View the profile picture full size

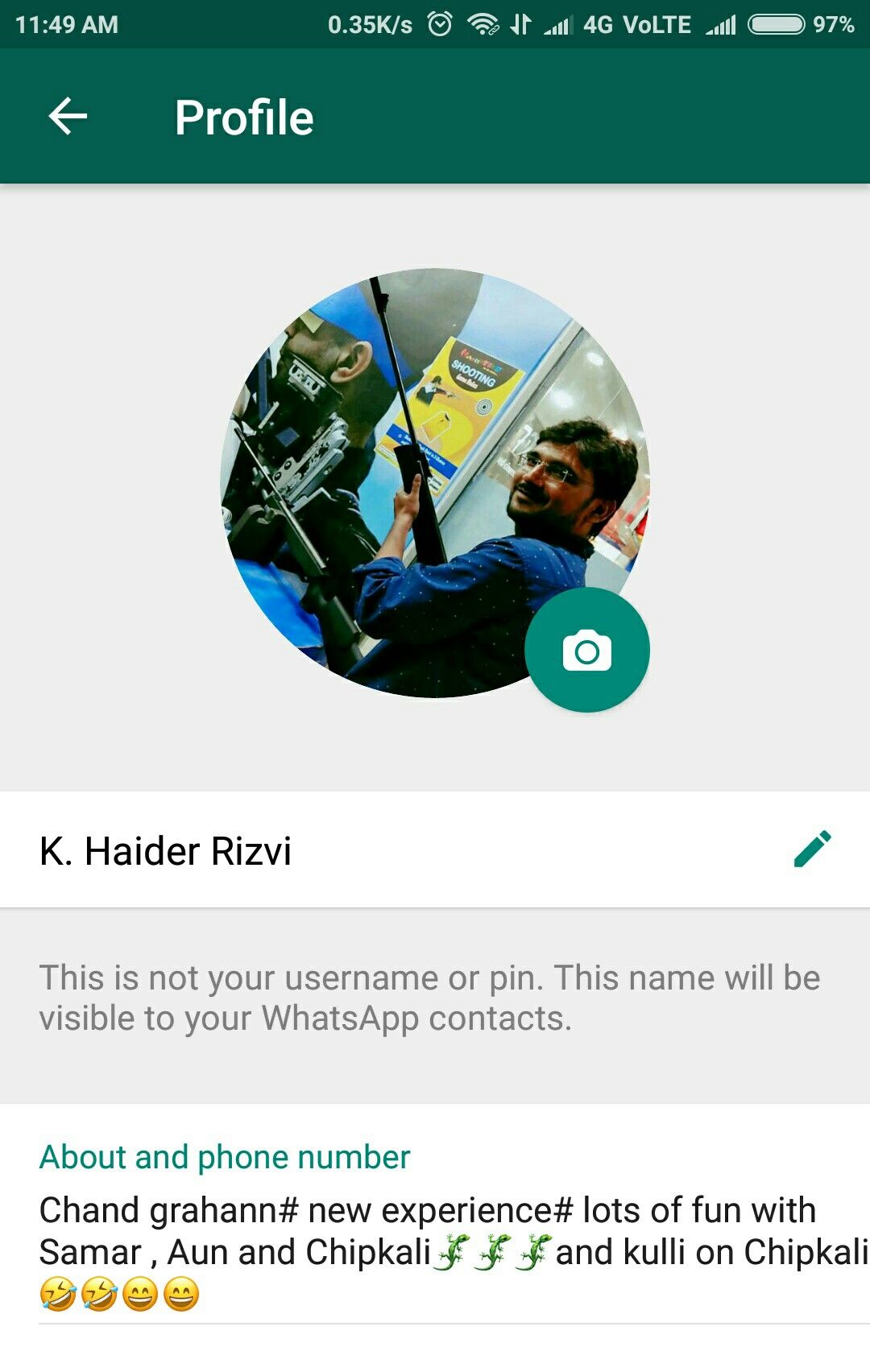point(419,467)
